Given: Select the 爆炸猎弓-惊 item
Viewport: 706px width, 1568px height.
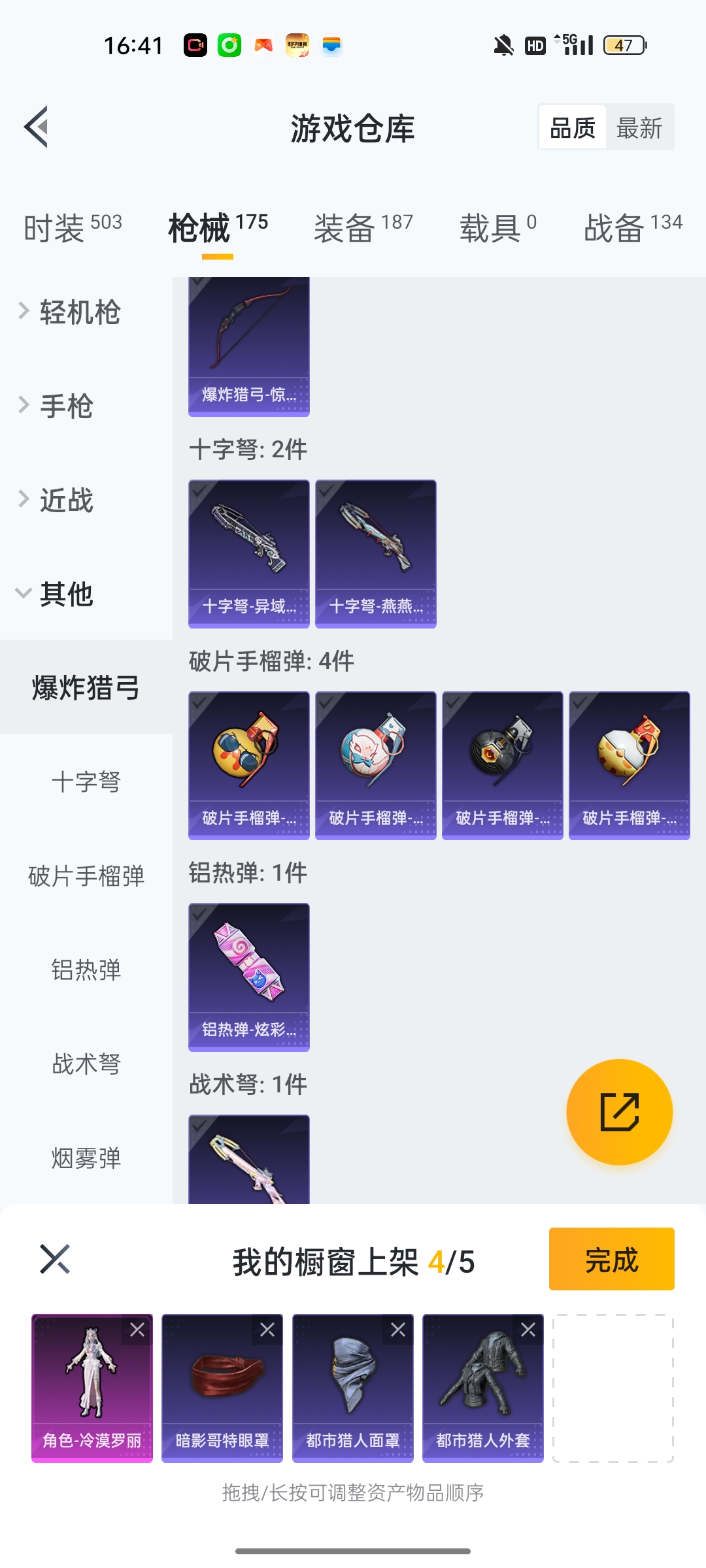Looking at the screenshot, I should (x=248, y=346).
